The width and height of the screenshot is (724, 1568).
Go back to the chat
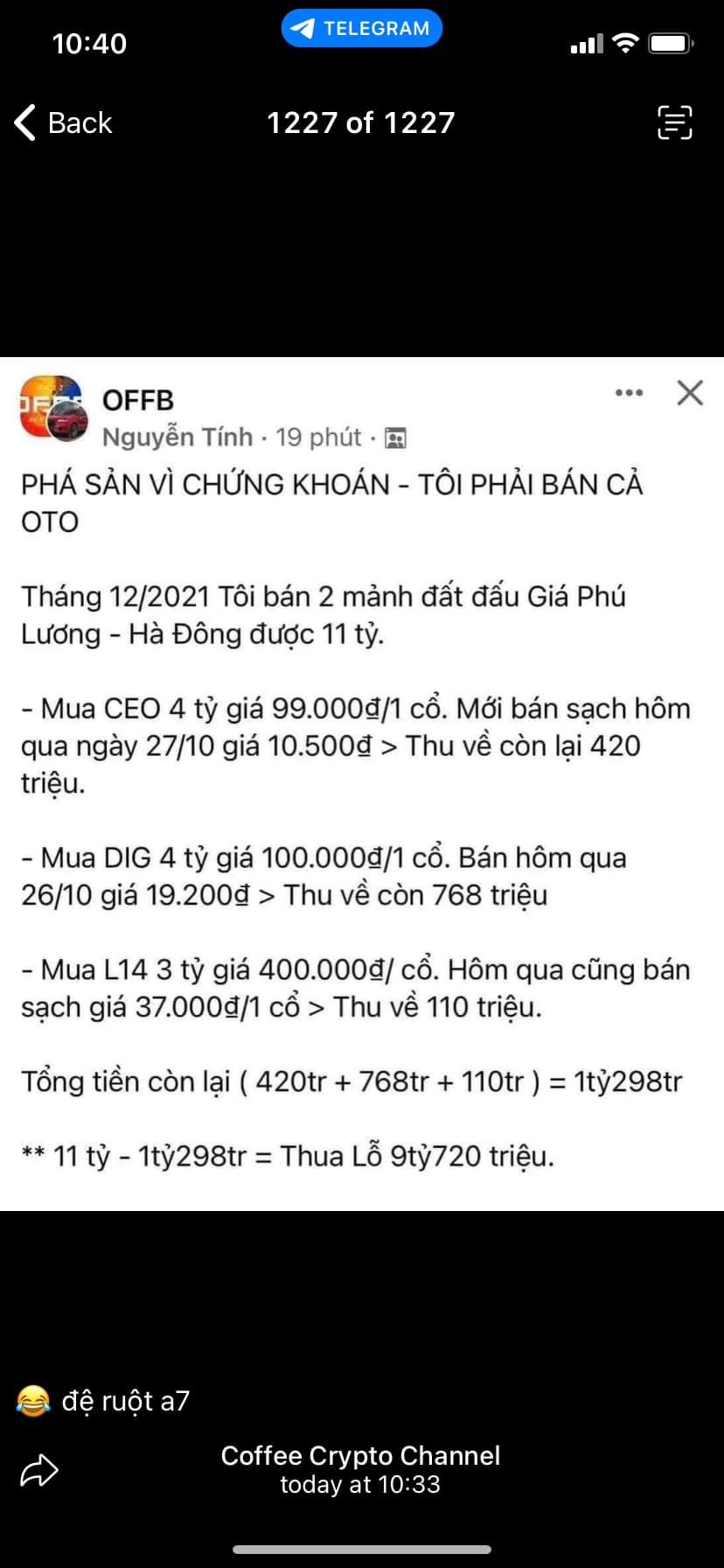(64, 122)
